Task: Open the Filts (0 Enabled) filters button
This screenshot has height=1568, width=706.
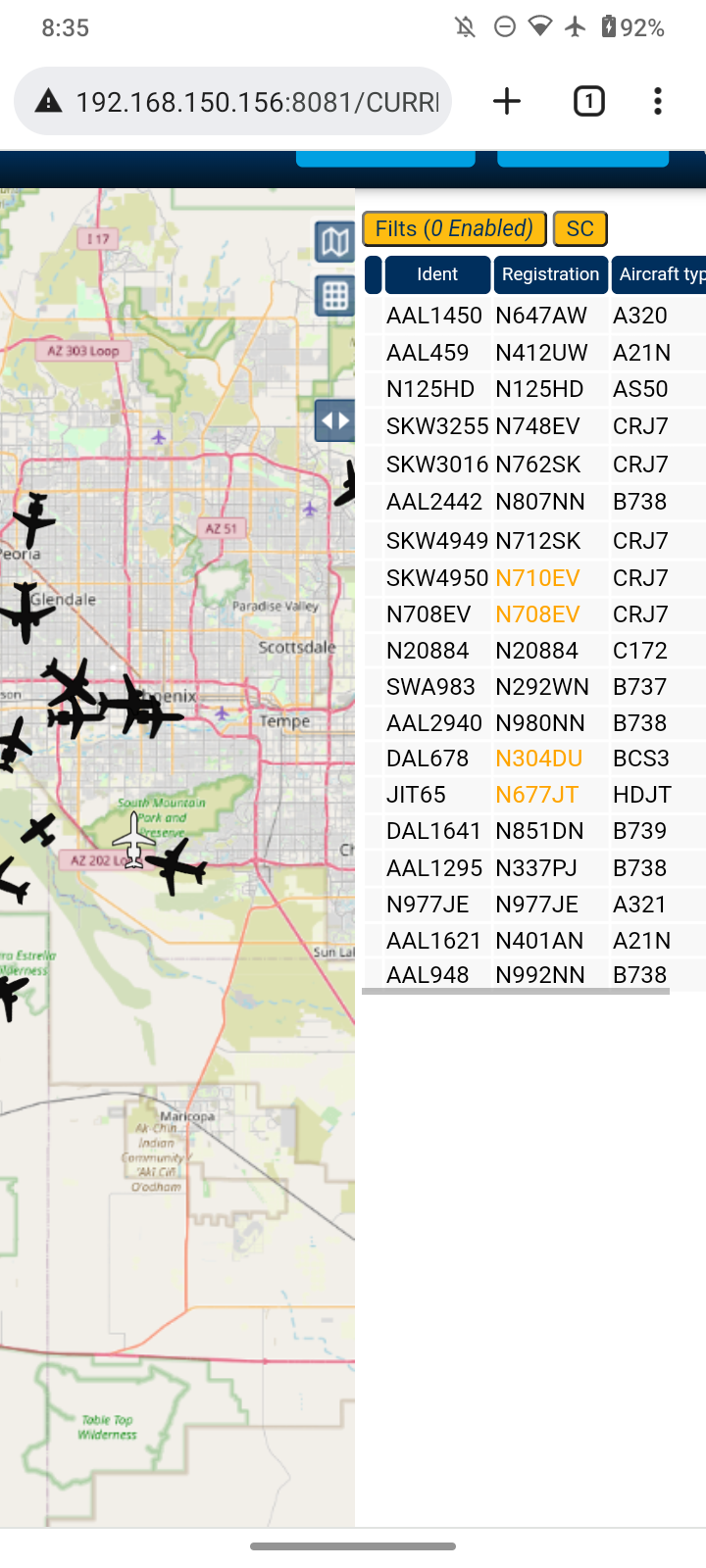Action: 454,228
